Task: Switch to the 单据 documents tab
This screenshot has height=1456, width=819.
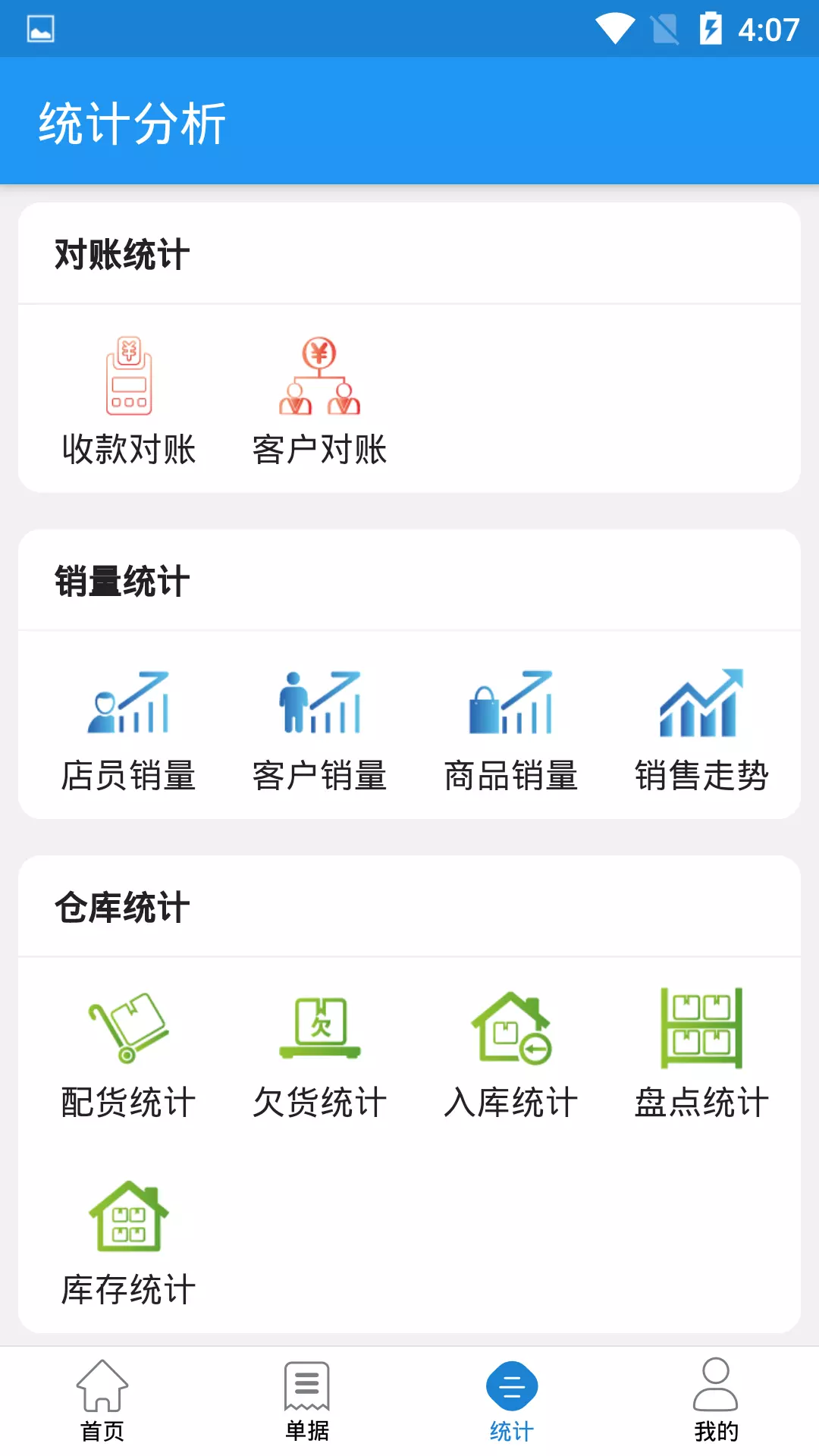Action: pos(307,1401)
